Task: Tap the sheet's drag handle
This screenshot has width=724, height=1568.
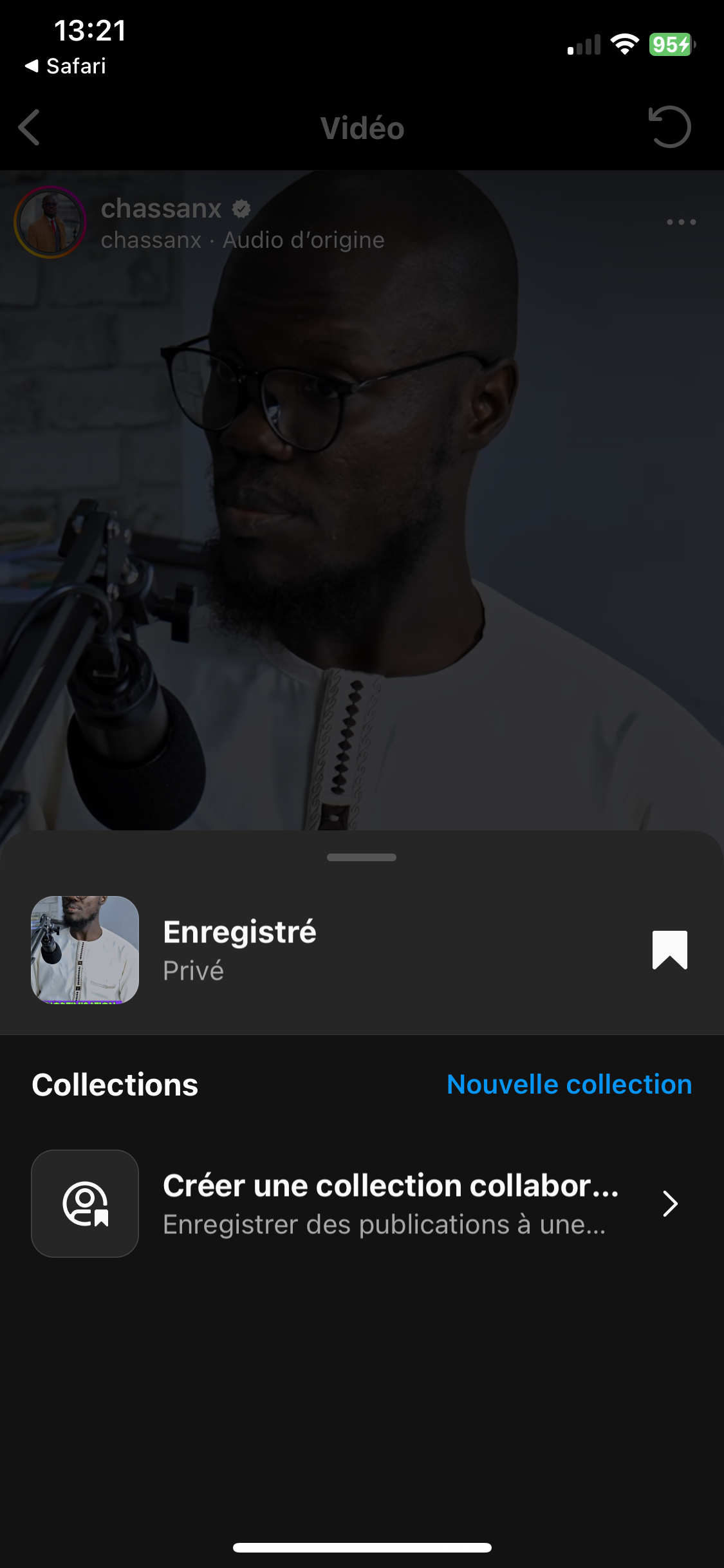Action: click(x=362, y=857)
